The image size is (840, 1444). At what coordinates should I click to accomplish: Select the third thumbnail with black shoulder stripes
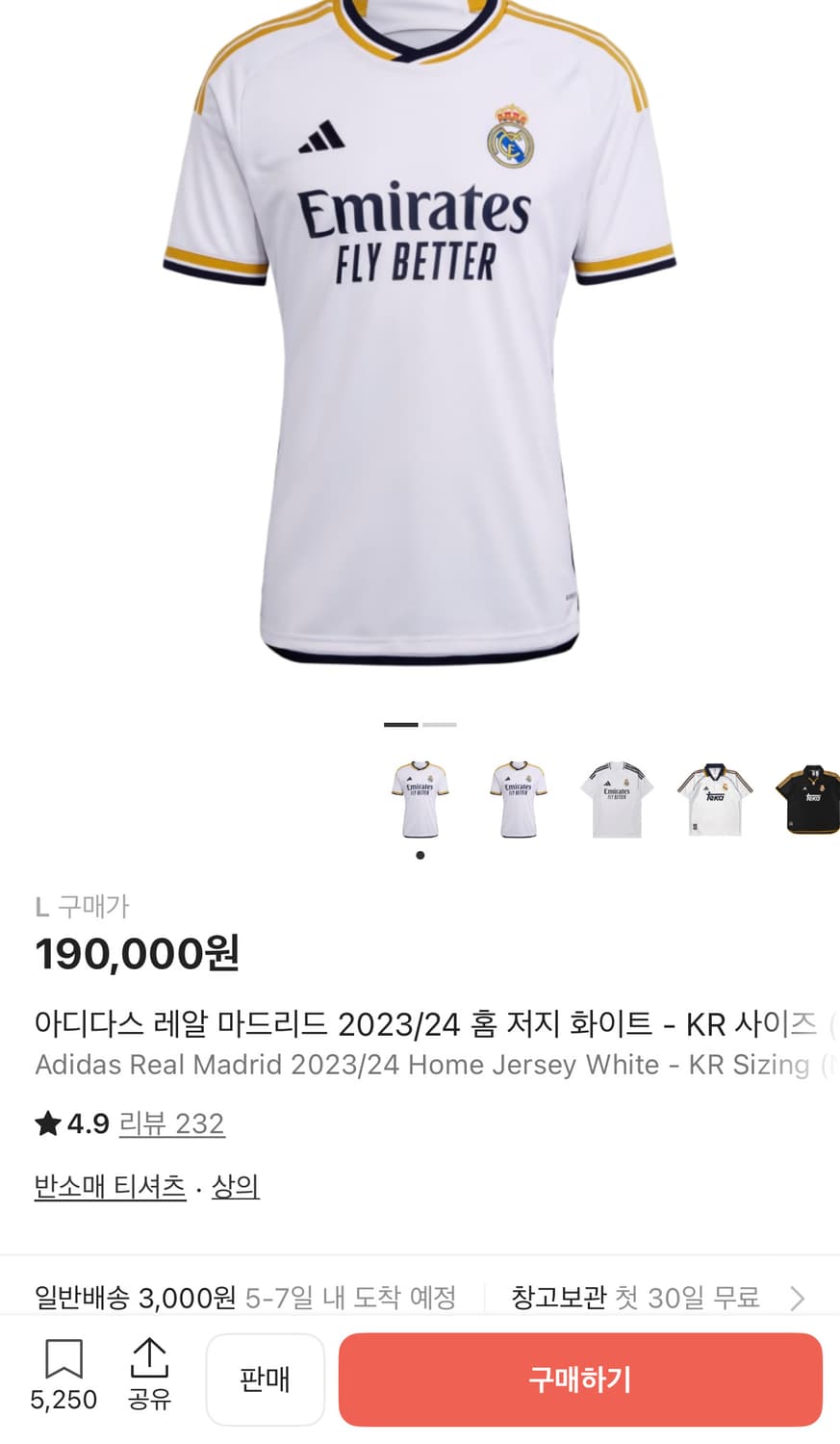(617, 799)
